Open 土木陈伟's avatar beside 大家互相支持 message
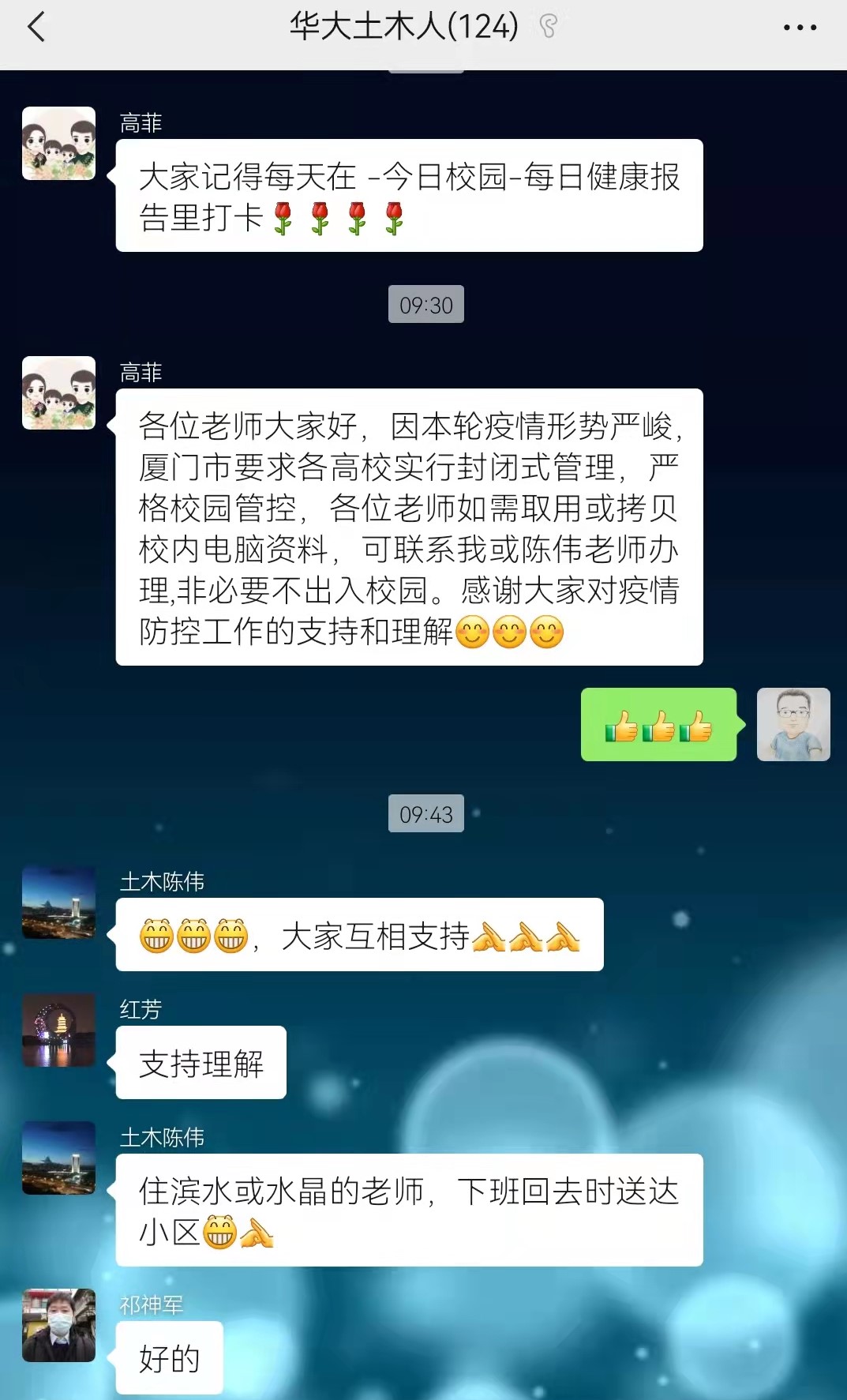The width and height of the screenshot is (847, 1400). [58, 902]
